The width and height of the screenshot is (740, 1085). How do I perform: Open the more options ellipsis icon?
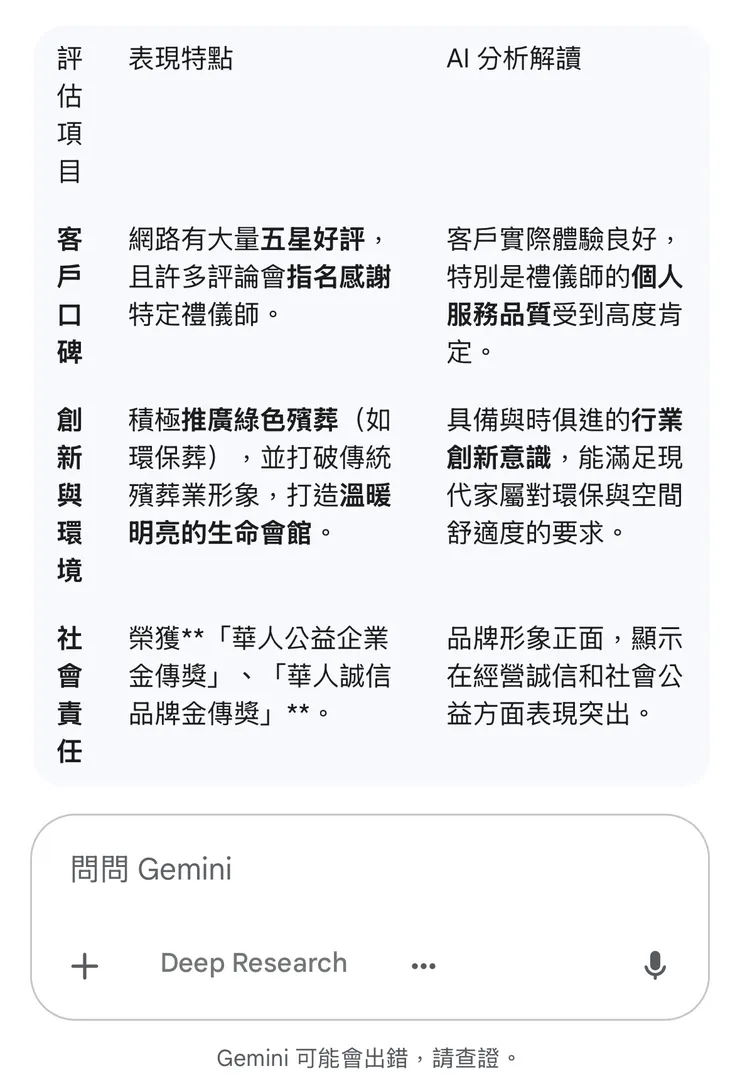click(x=423, y=964)
